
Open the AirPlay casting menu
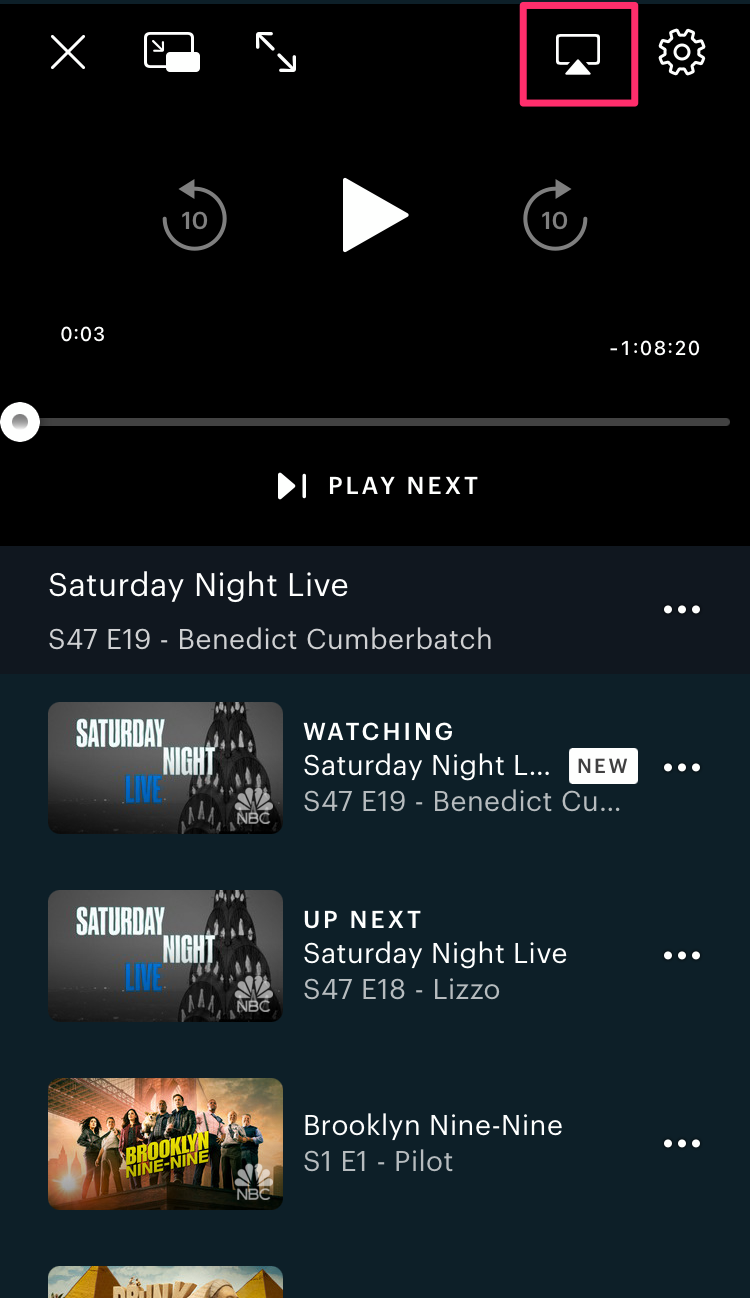tap(579, 54)
